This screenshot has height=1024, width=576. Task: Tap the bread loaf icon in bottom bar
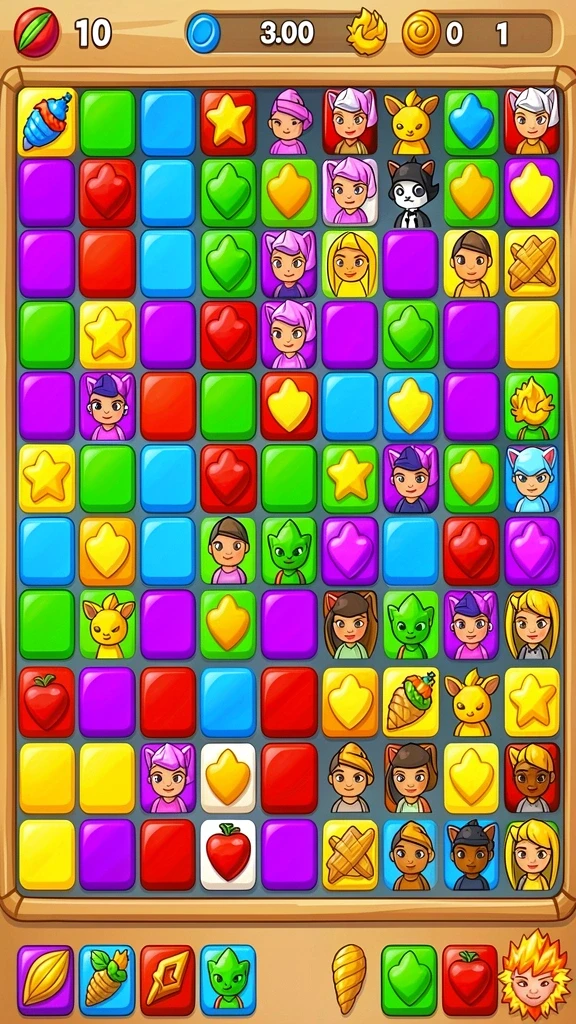click(x=349, y=980)
